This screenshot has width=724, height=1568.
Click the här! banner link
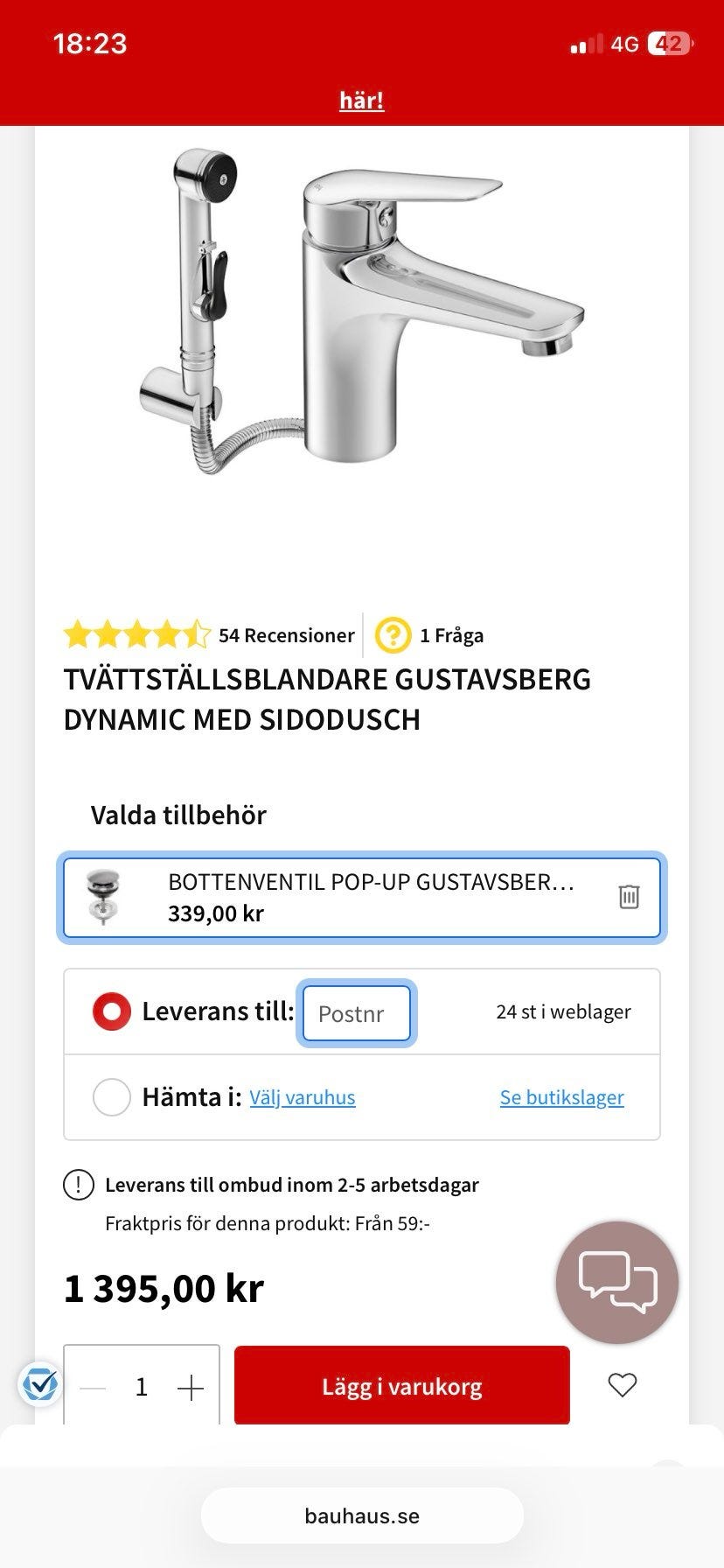pyautogui.click(x=361, y=100)
